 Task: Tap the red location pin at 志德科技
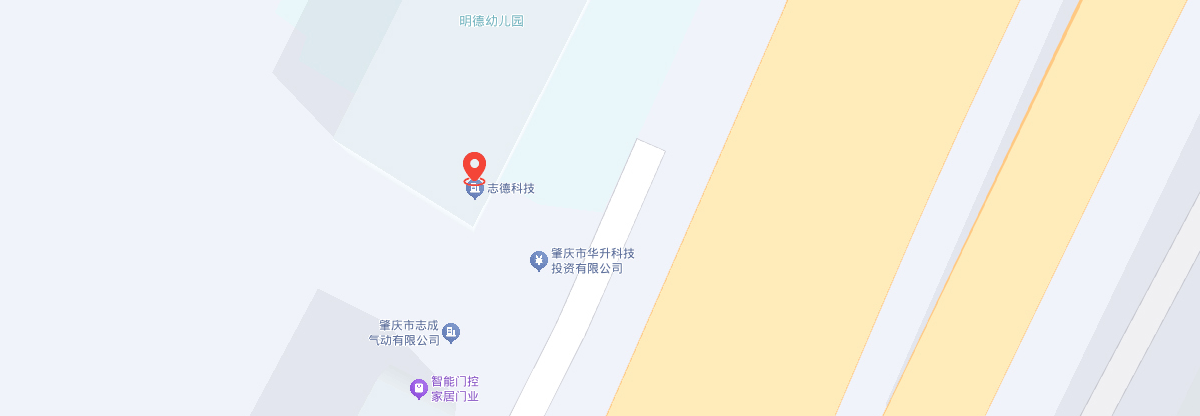click(474, 167)
